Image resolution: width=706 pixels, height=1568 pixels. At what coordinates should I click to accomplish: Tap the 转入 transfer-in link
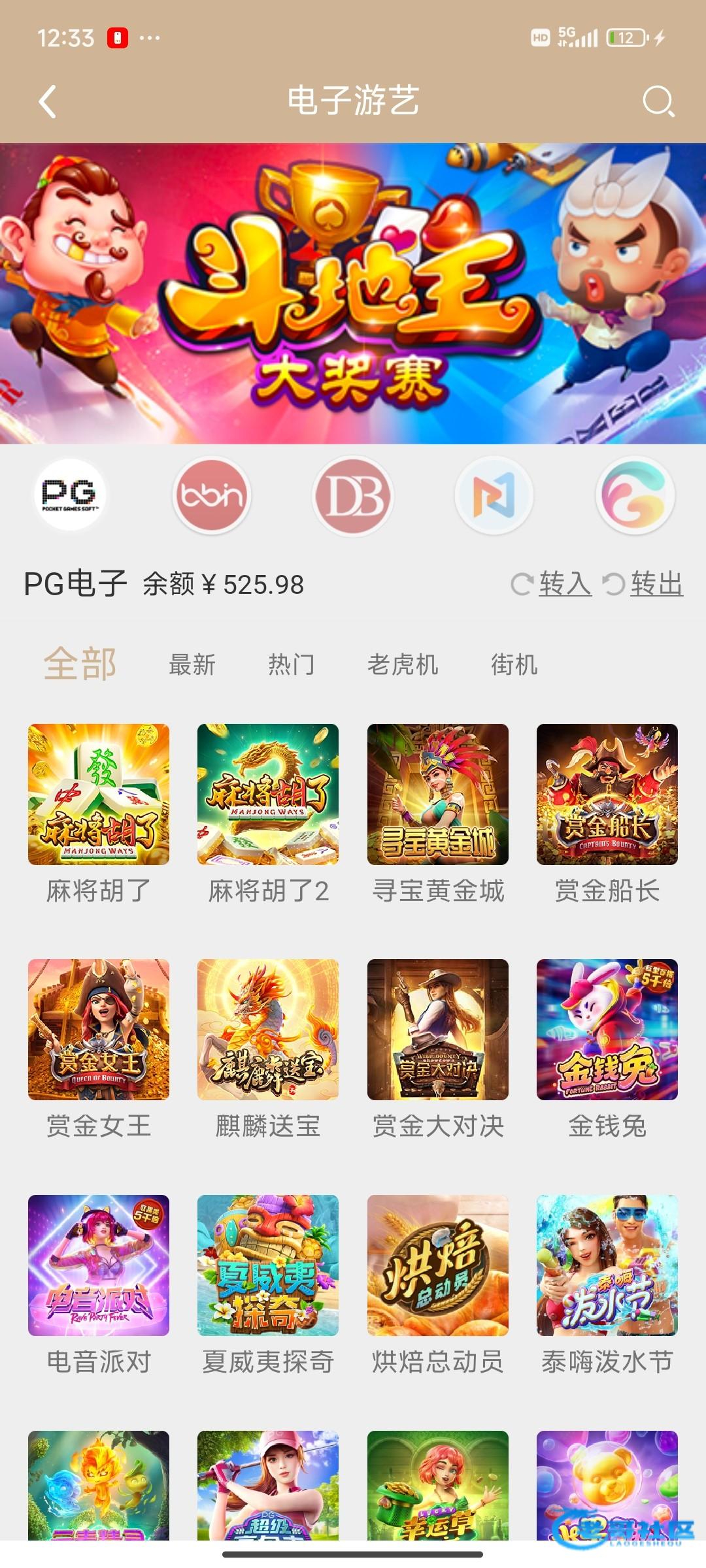coord(564,584)
